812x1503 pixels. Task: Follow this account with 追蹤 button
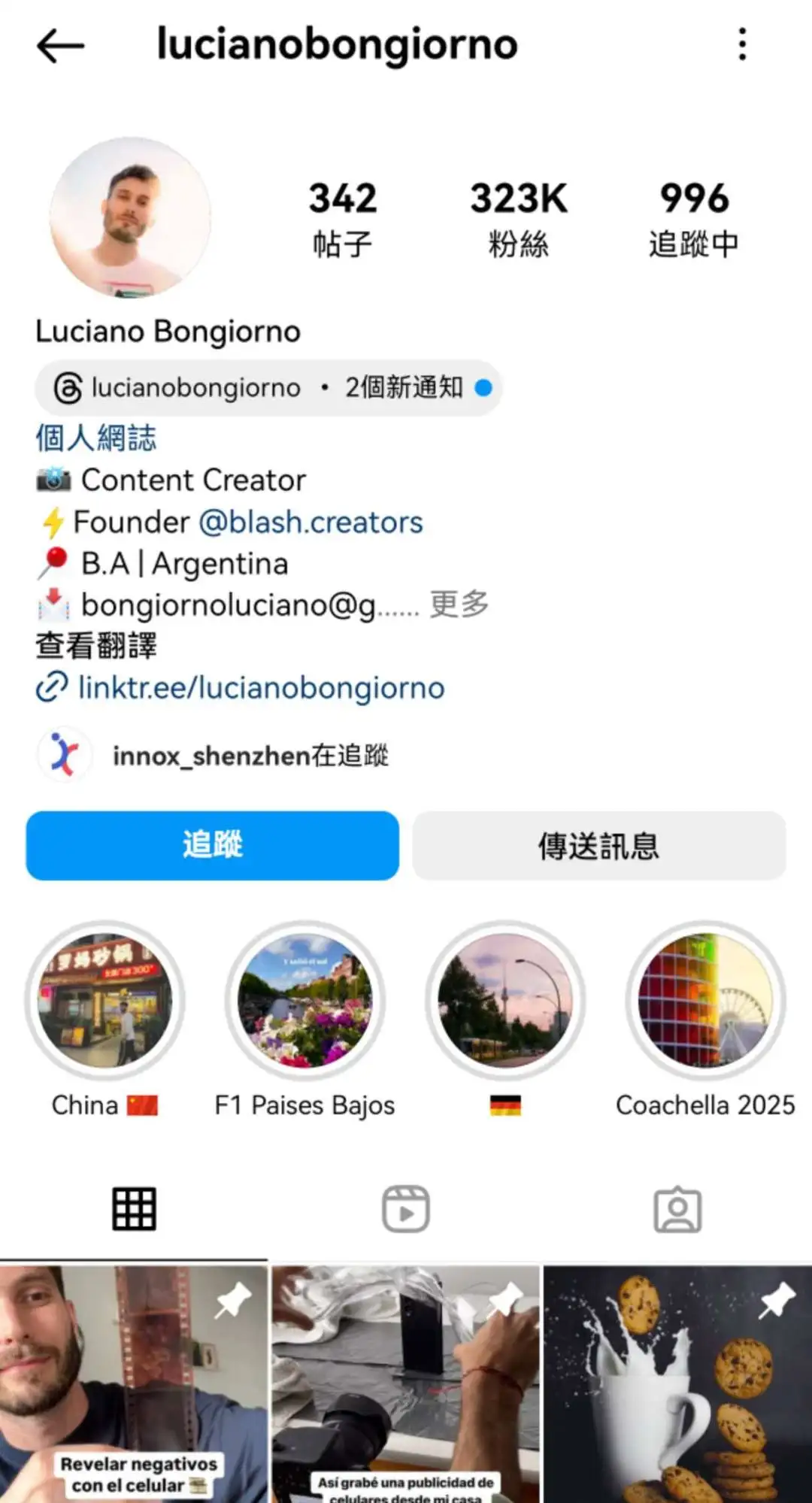(x=213, y=845)
